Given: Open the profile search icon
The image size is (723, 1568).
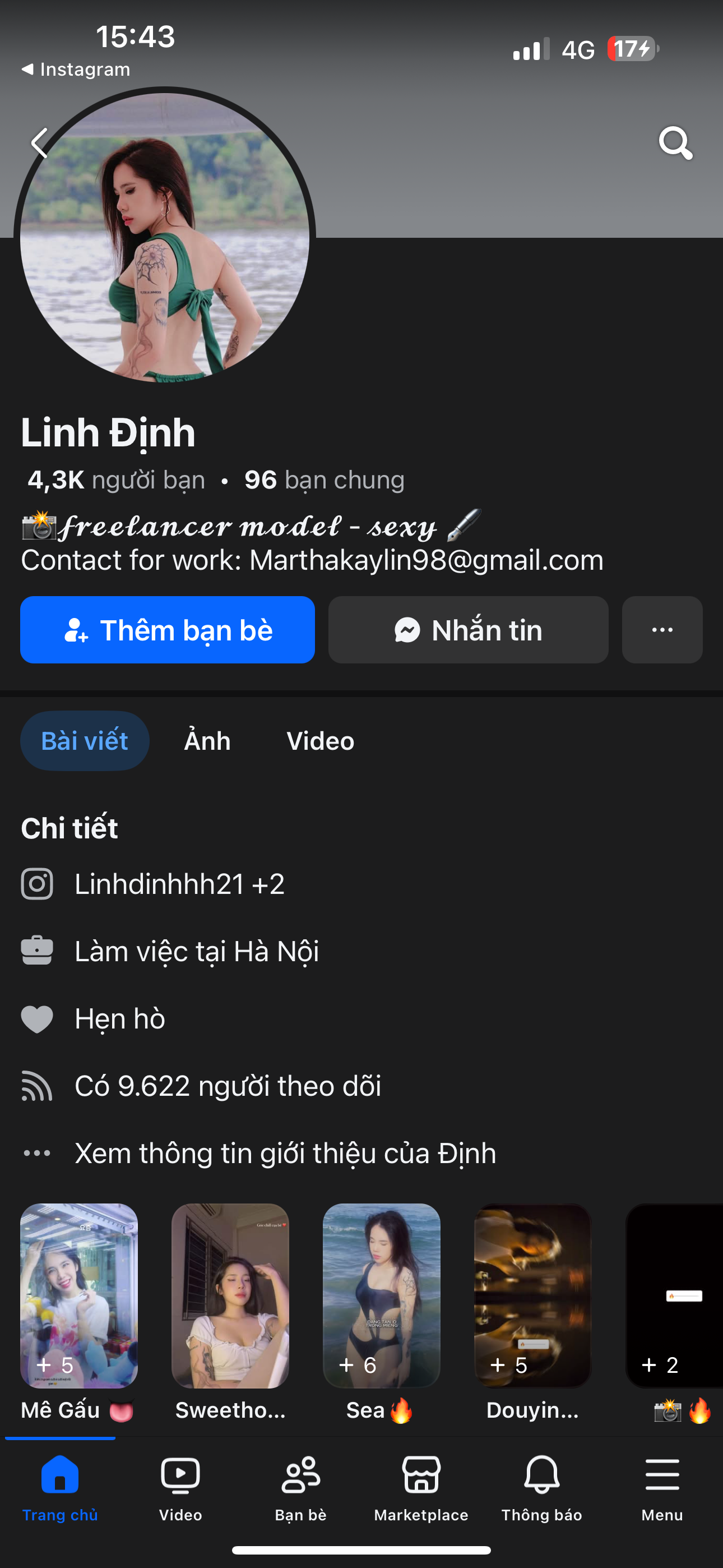Looking at the screenshot, I should 675,144.
